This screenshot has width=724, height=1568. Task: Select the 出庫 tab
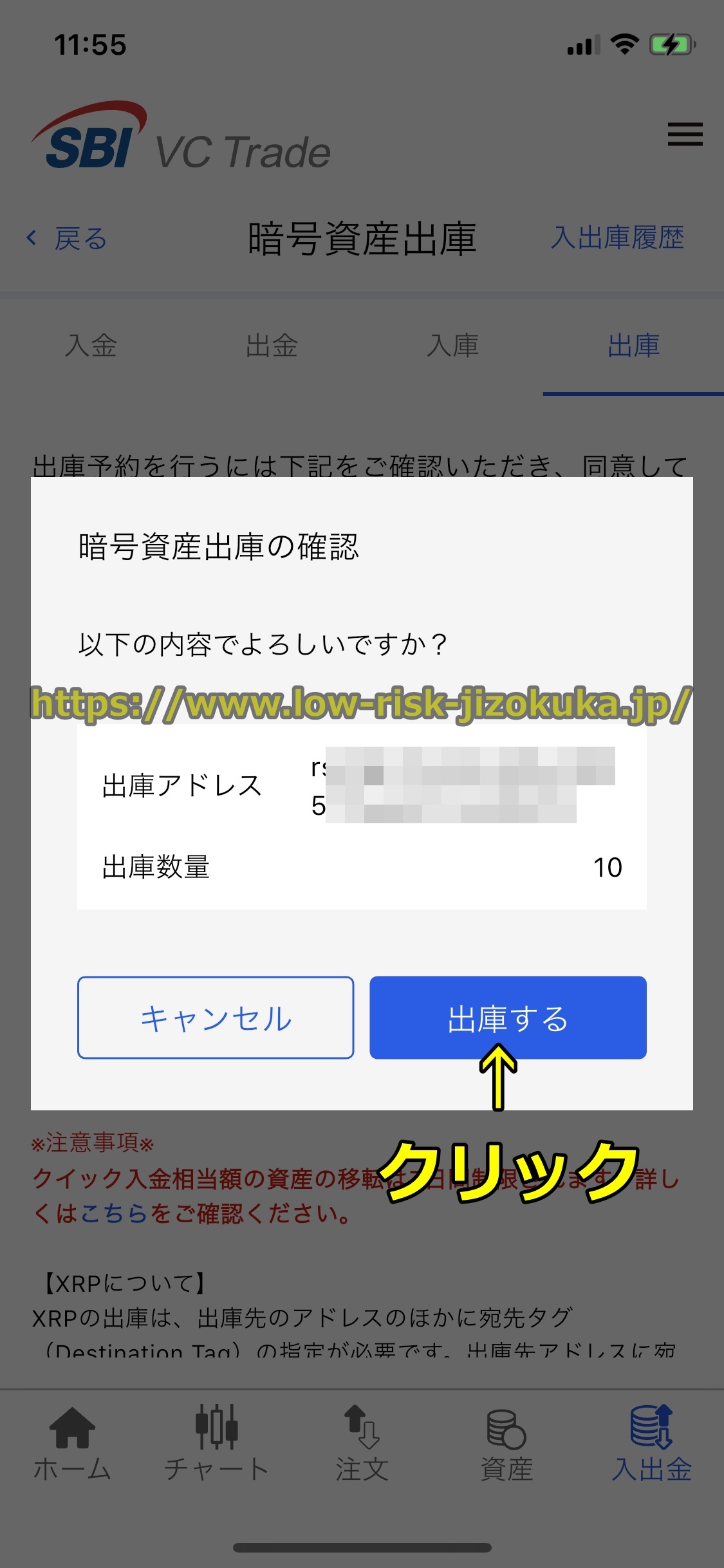click(633, 346)
